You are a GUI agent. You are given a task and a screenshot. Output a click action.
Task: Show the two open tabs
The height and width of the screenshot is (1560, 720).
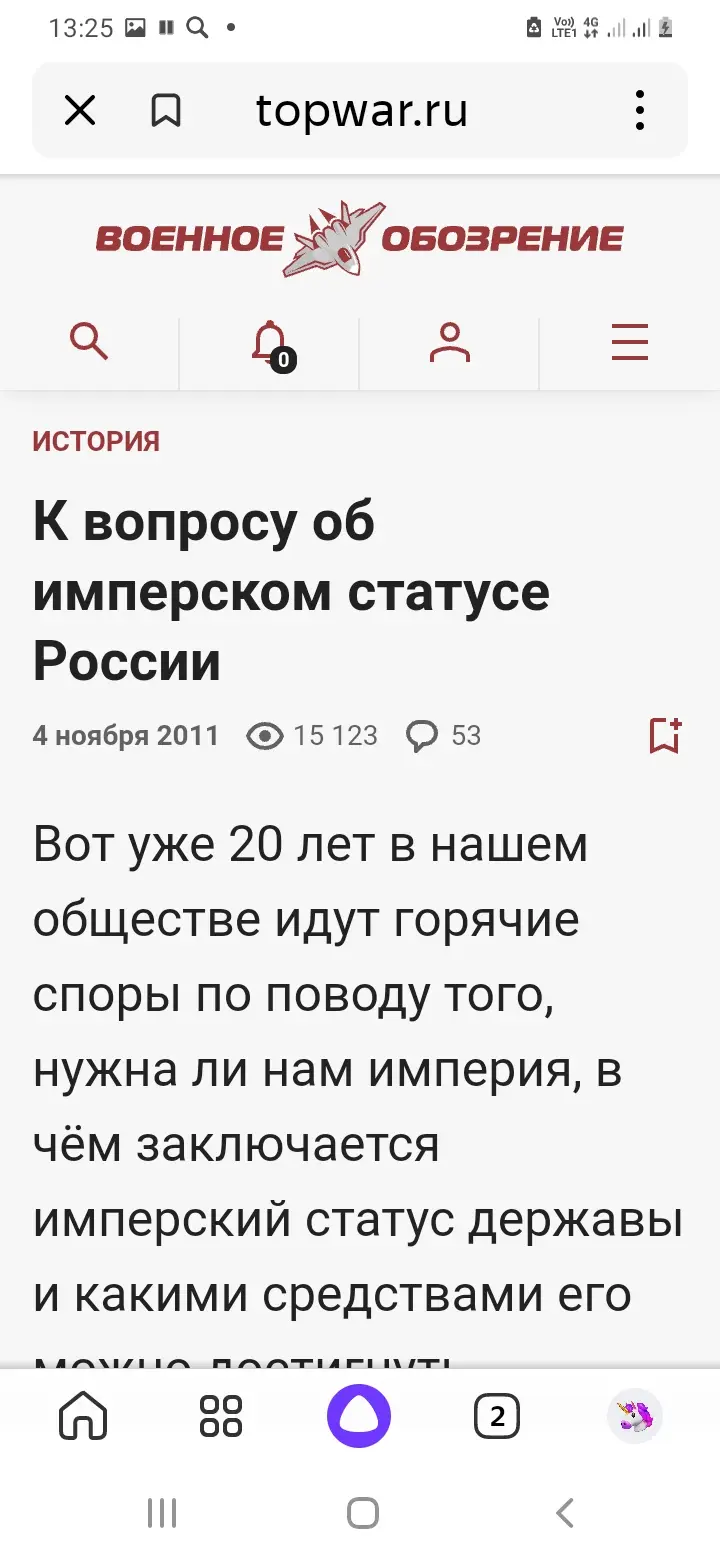pyautogui.click(x=497, y=1417)
